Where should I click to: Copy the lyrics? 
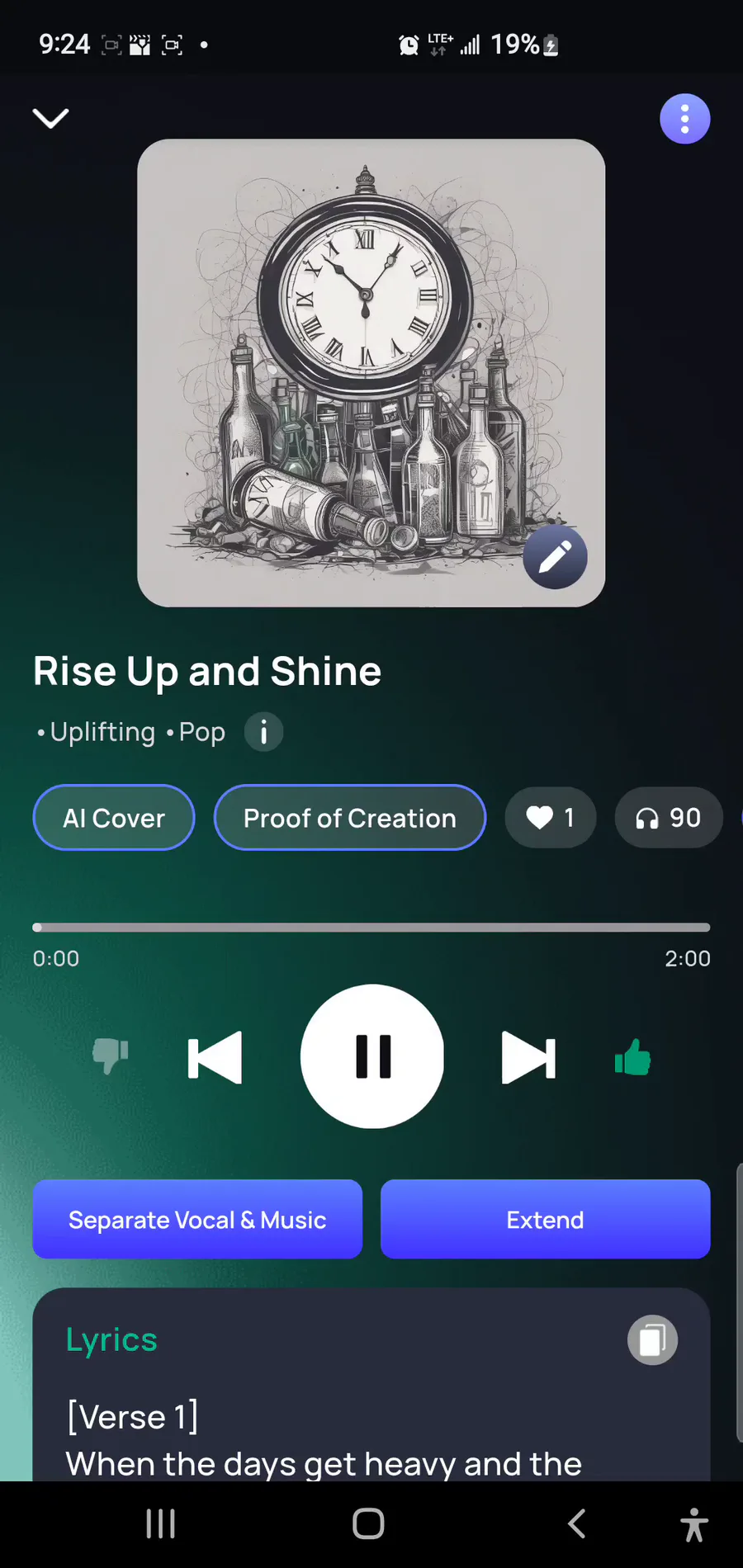tap(652, 1340)
